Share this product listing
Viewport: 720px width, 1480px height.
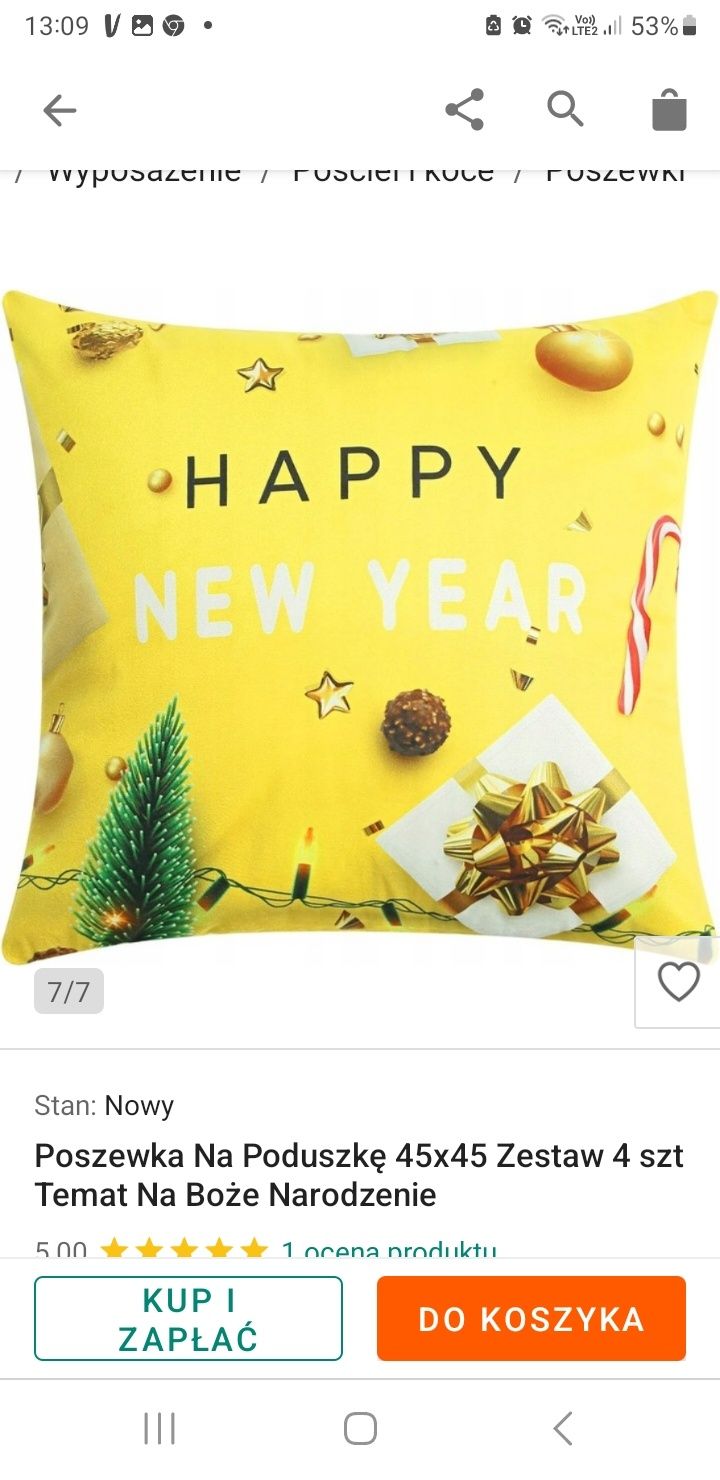[x=464, y=110]
